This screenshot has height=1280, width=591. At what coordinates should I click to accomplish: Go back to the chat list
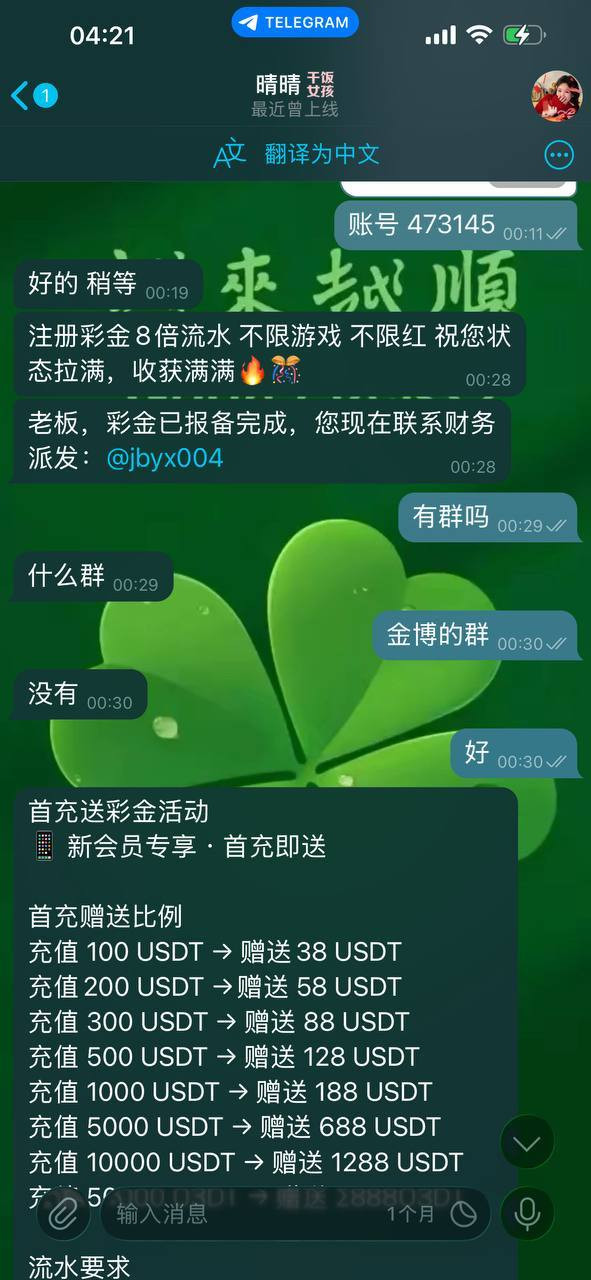(33, 96)
